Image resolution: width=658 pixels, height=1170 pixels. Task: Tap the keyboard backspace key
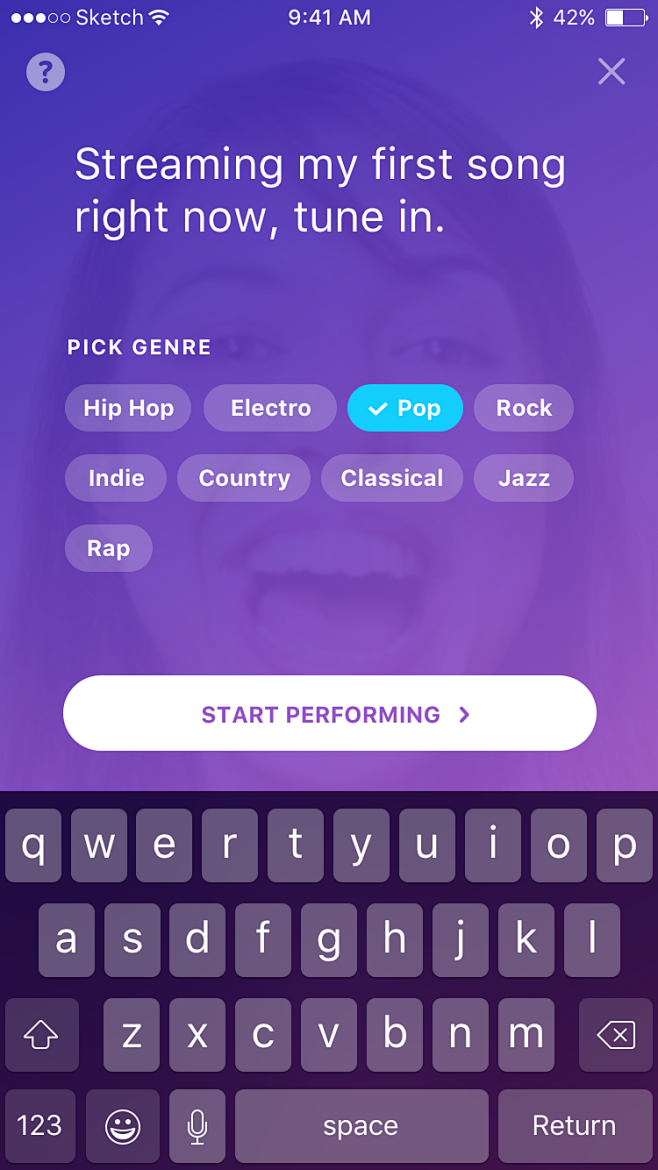[x=616, y=1035]
